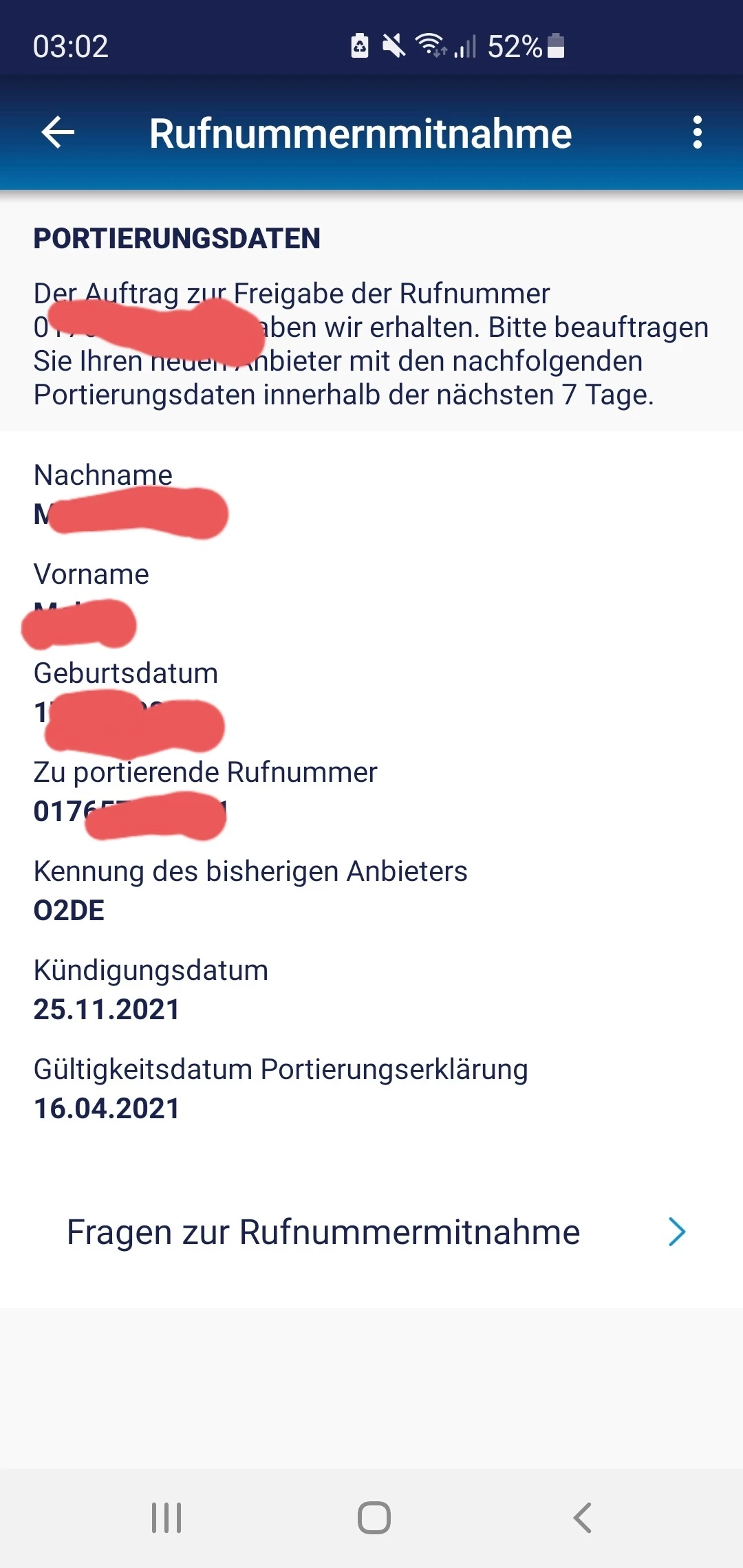Tap the system home button

click(374, 1517)
